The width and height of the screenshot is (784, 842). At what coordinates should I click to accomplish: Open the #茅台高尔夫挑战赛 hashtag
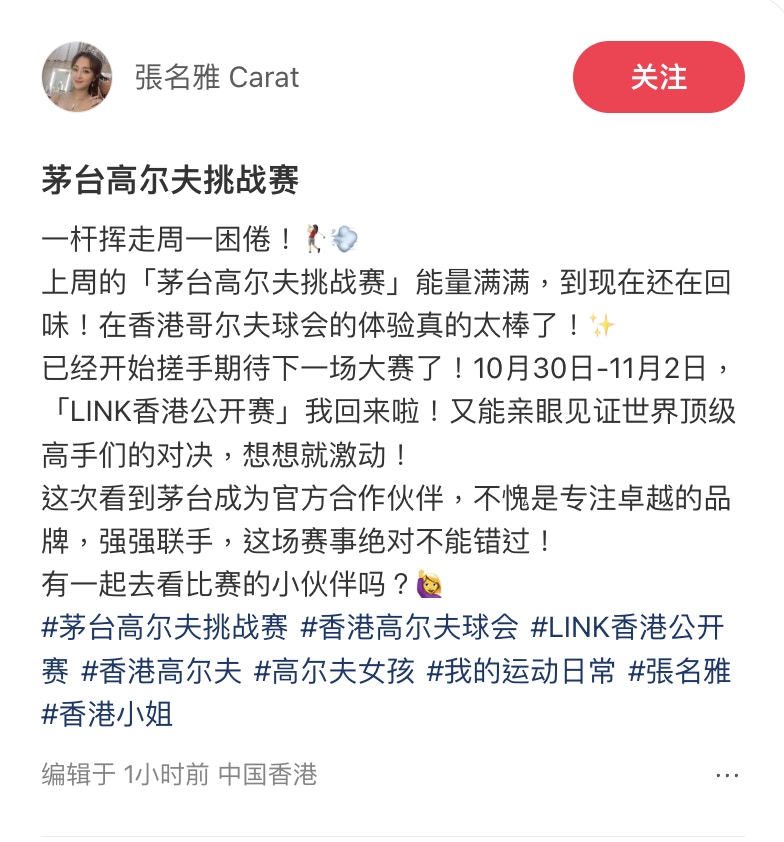click(165, 628)
